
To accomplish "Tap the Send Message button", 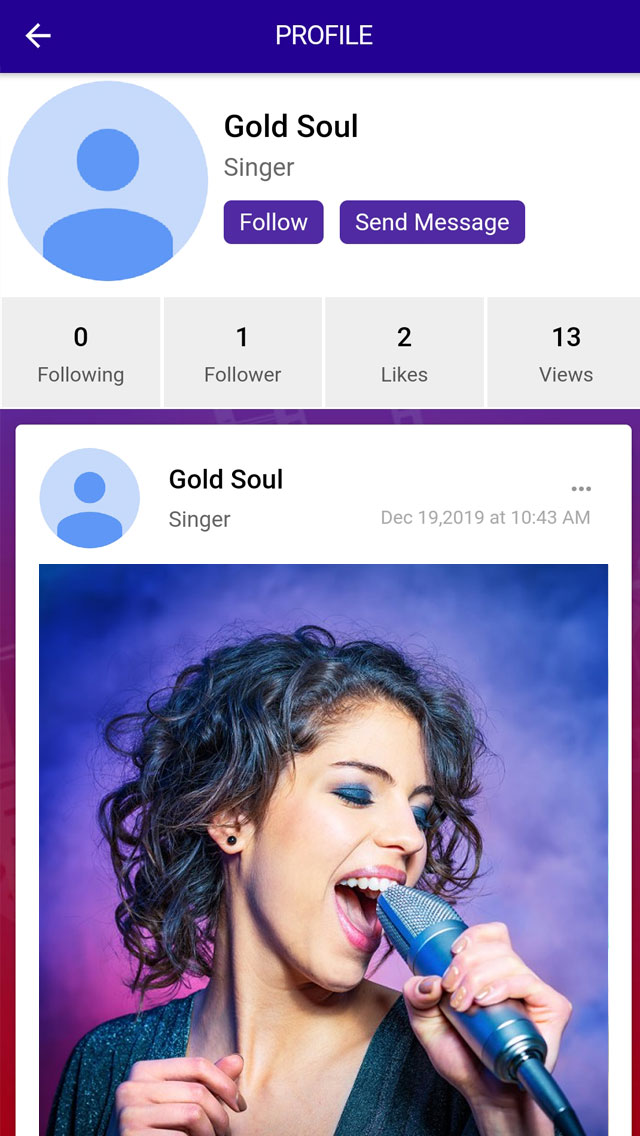I will coord(432,222).
